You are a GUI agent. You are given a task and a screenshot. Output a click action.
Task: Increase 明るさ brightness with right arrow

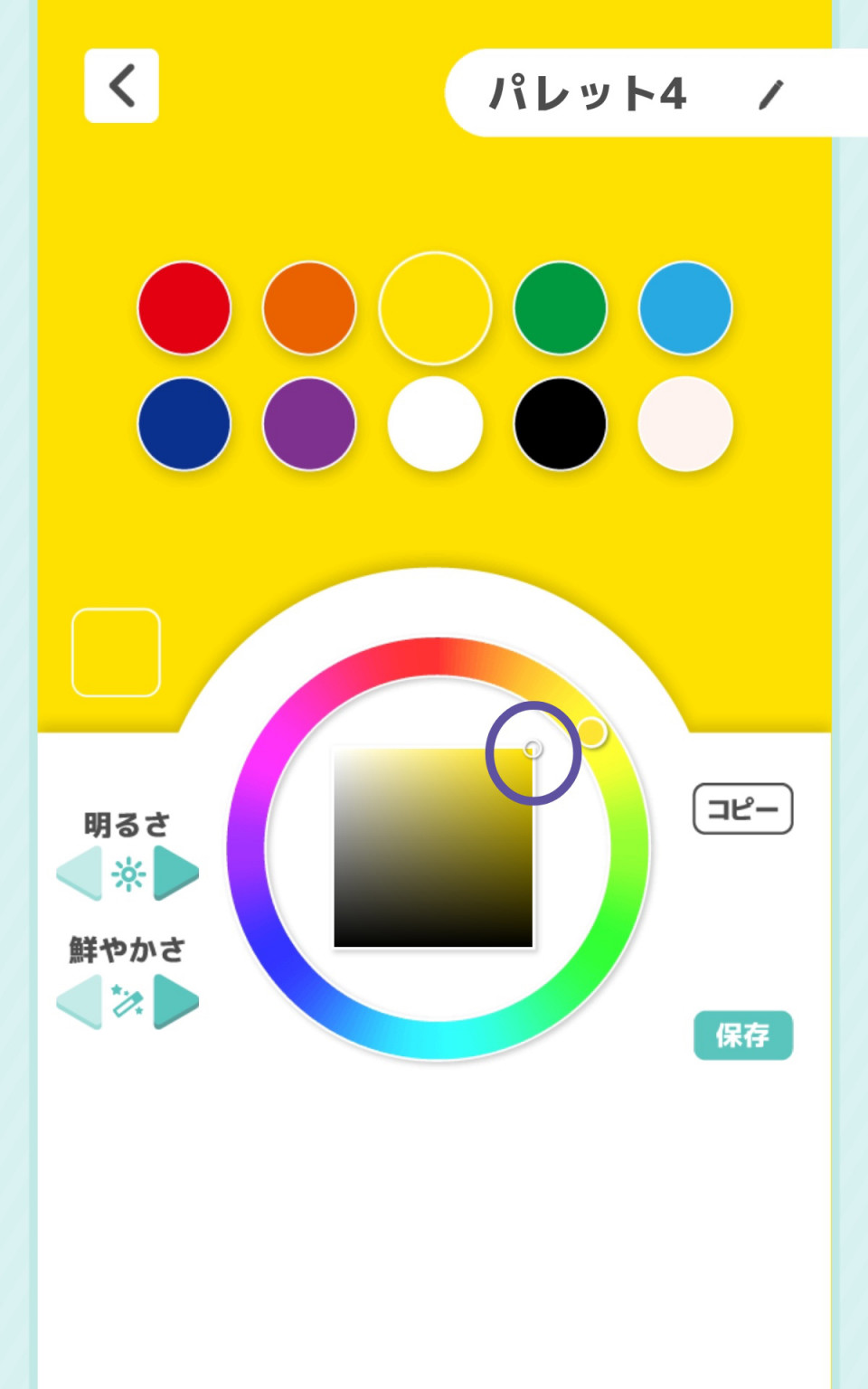pos(175,874)
